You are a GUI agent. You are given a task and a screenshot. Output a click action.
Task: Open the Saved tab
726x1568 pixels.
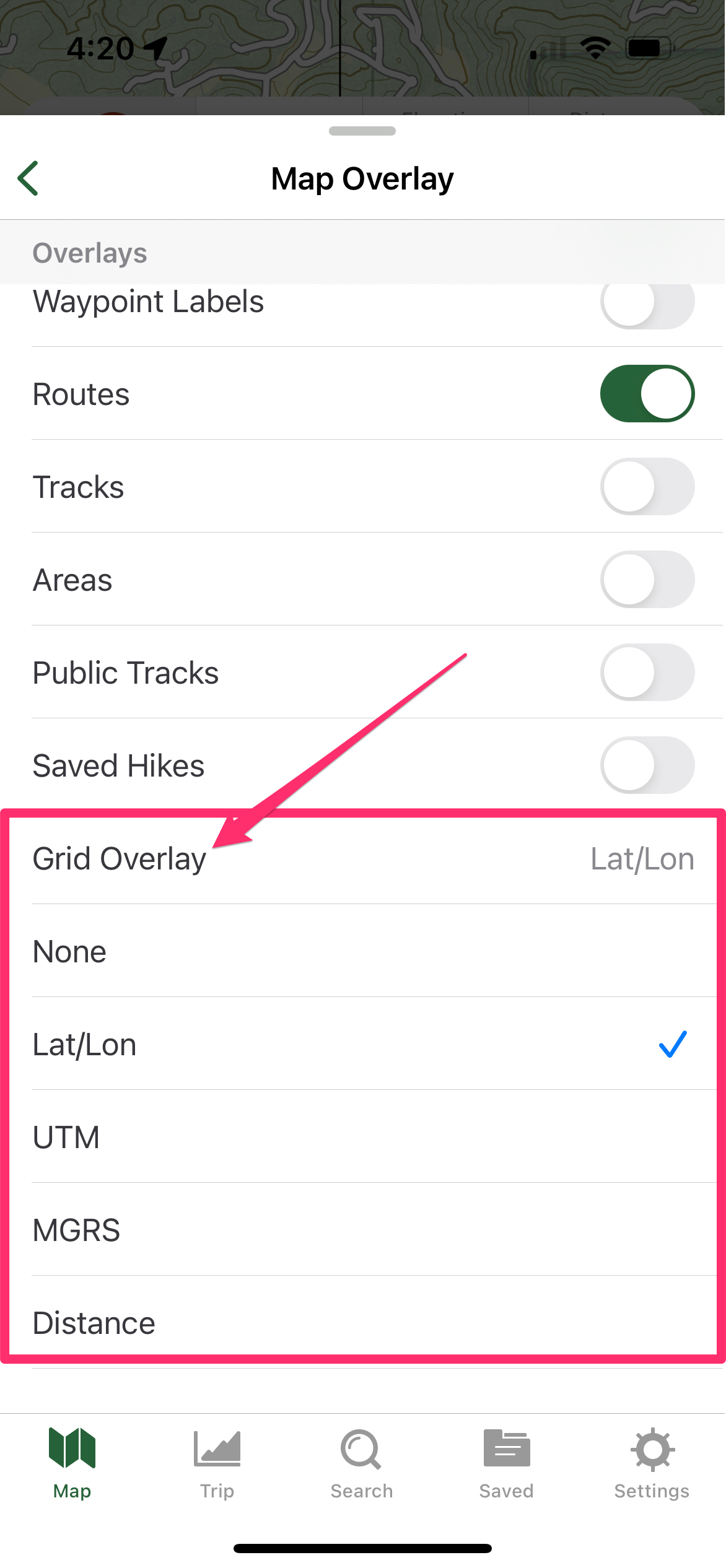tap(507, 1464)
